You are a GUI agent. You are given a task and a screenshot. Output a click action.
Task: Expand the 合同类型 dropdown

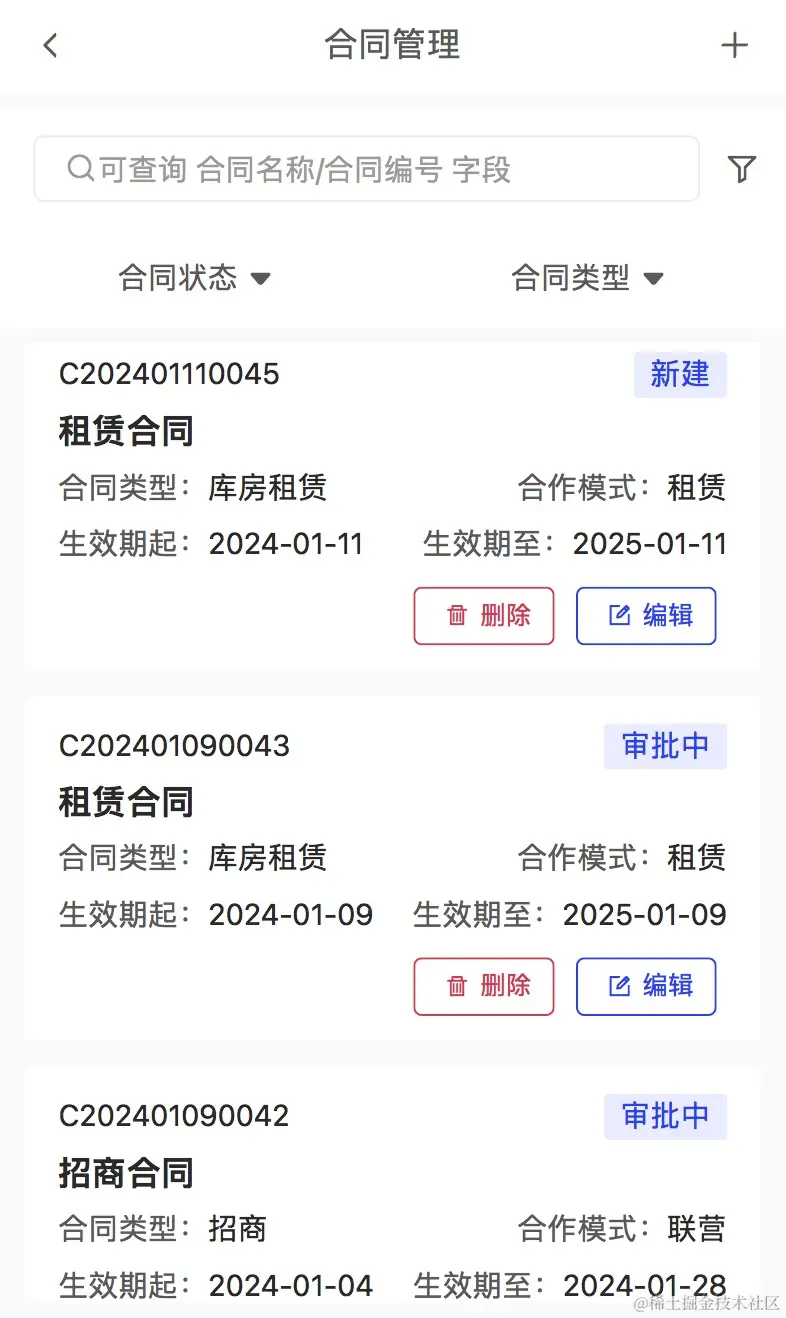tap(587, 277)
